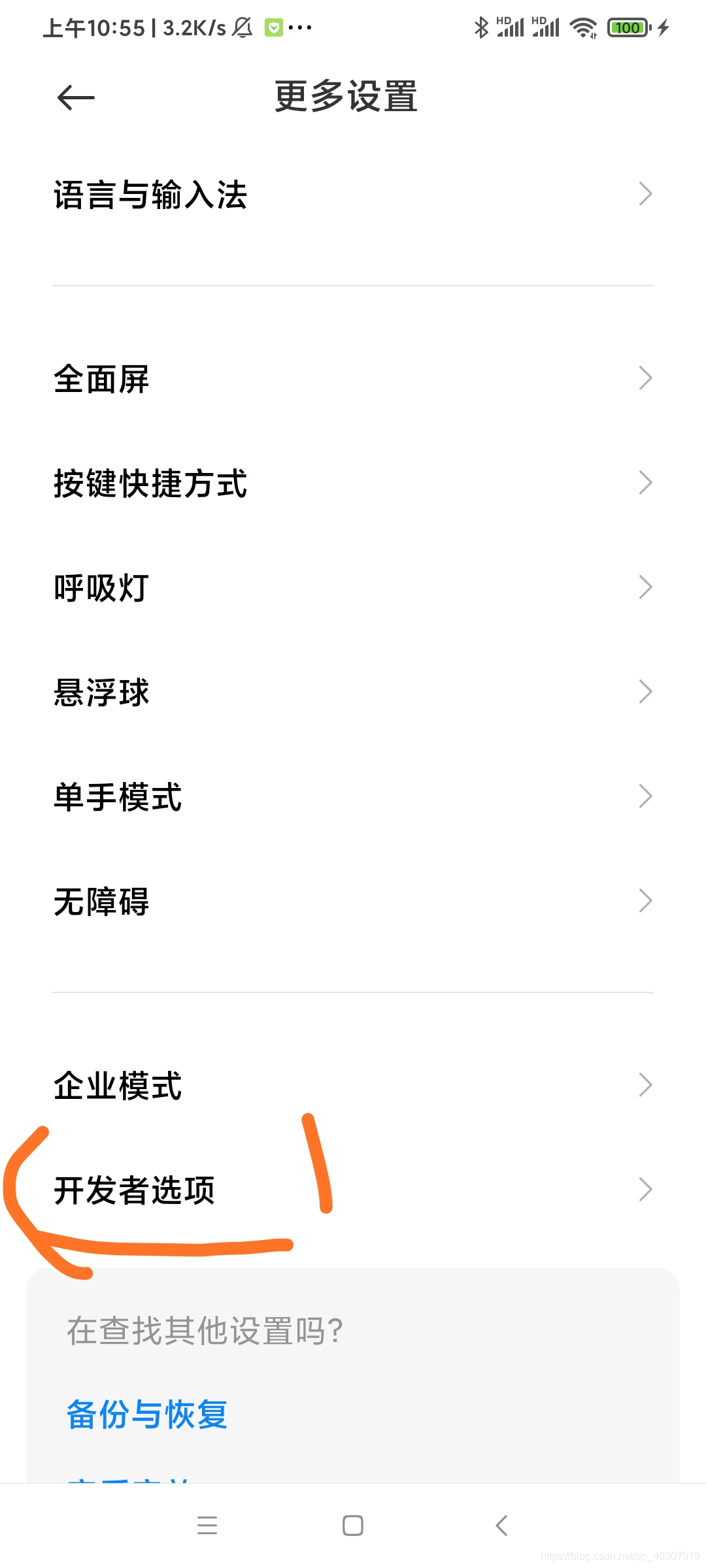The image size is (706, 1568).
Task: Expand the chevron beside 企业模式
Action: point(645,1085)
